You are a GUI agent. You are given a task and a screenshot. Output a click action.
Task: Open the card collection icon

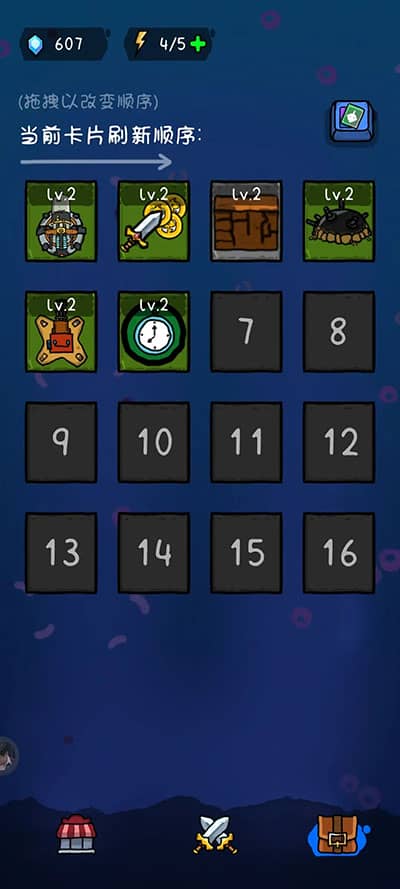(352, 121)
